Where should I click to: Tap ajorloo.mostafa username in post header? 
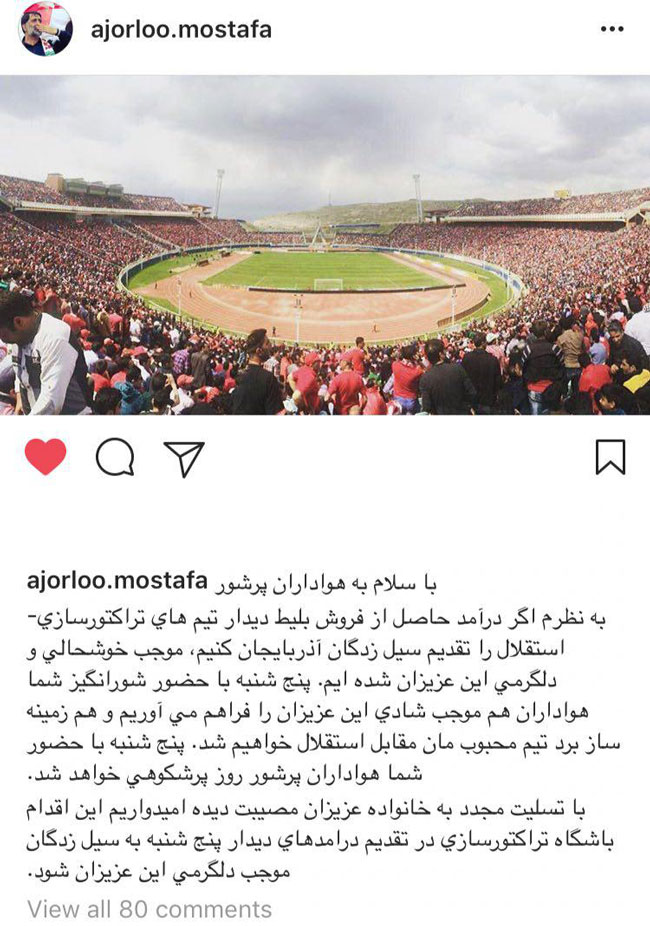(x=179, y=29)
